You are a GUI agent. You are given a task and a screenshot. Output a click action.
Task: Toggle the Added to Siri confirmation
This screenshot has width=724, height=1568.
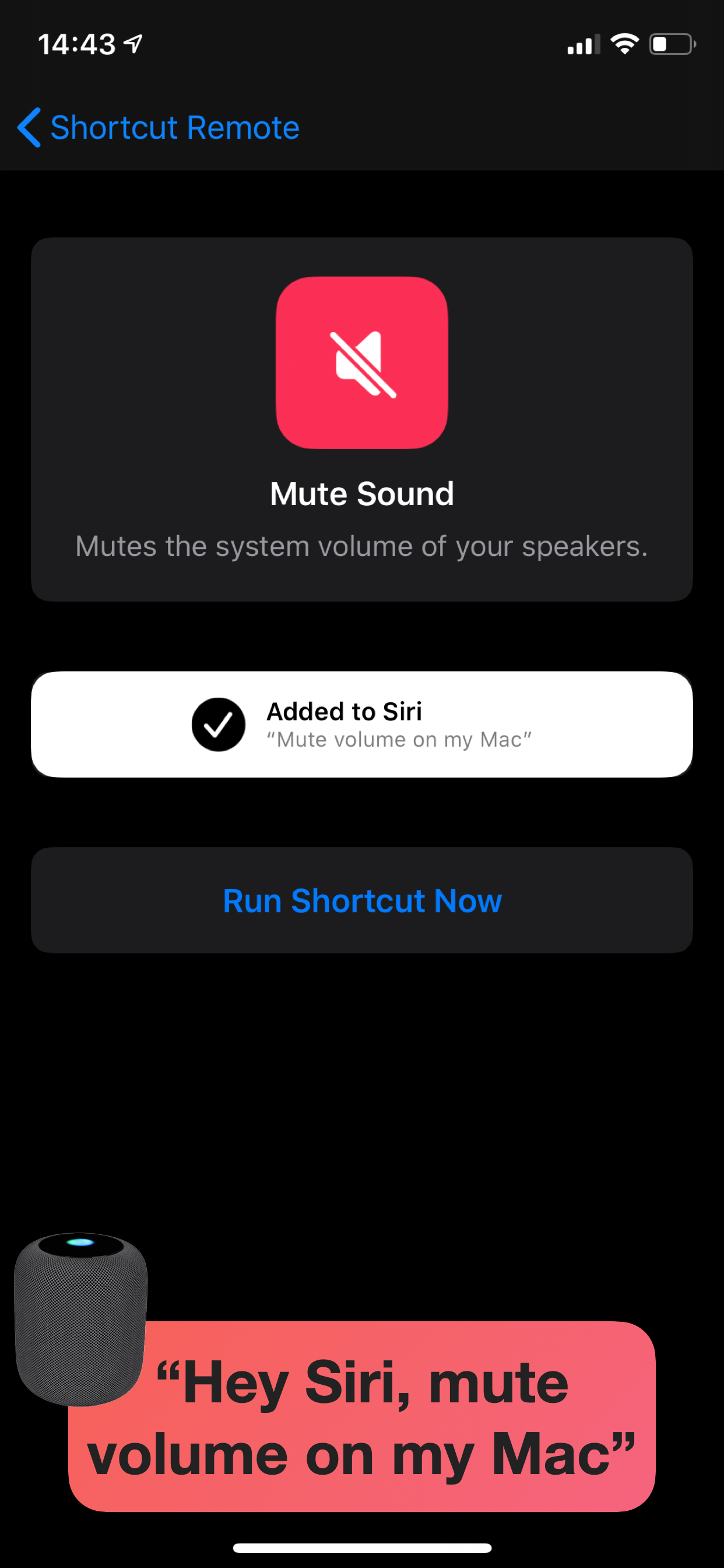pos(362,724)
